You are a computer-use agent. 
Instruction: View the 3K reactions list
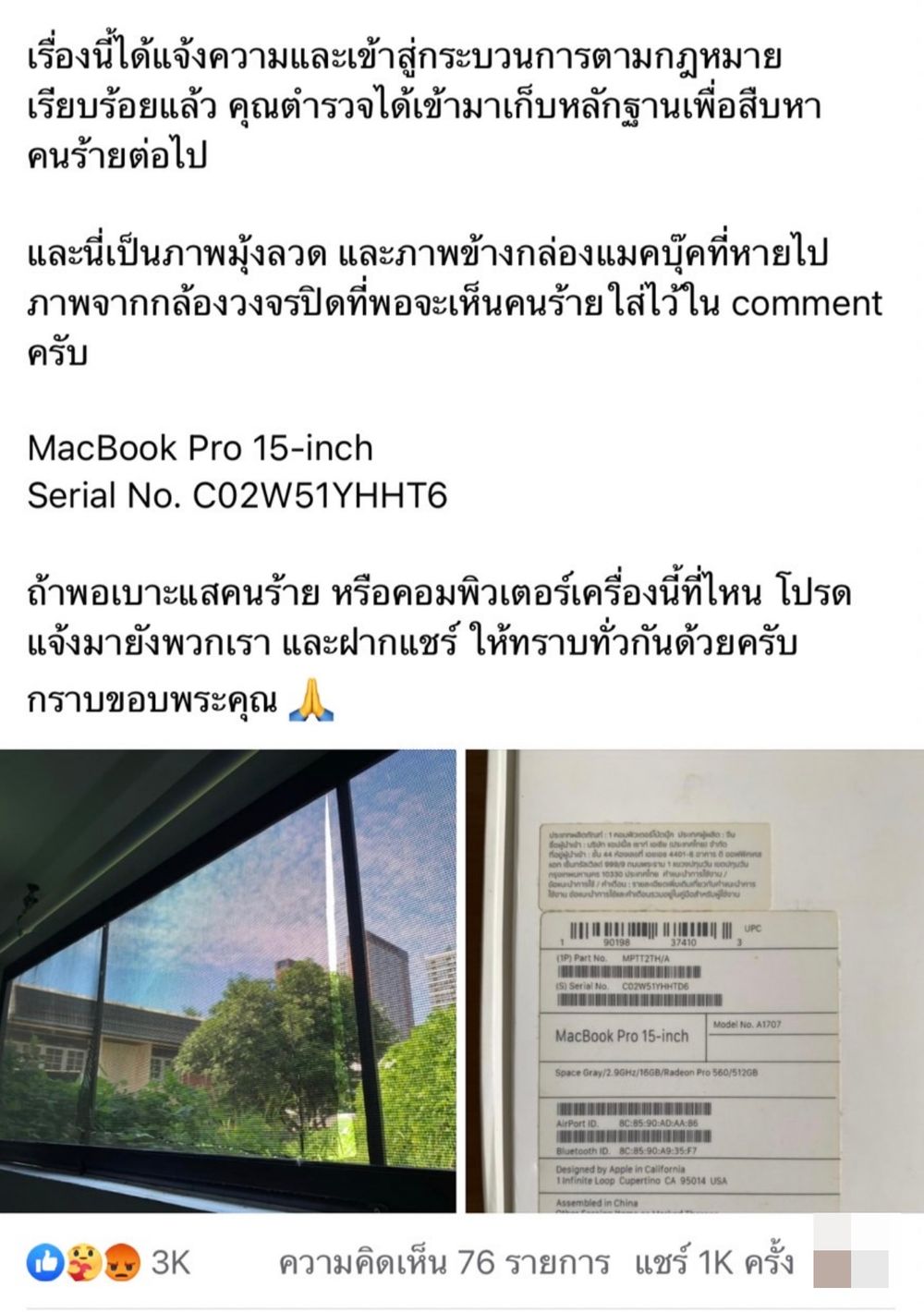(x=109, y=1262)
